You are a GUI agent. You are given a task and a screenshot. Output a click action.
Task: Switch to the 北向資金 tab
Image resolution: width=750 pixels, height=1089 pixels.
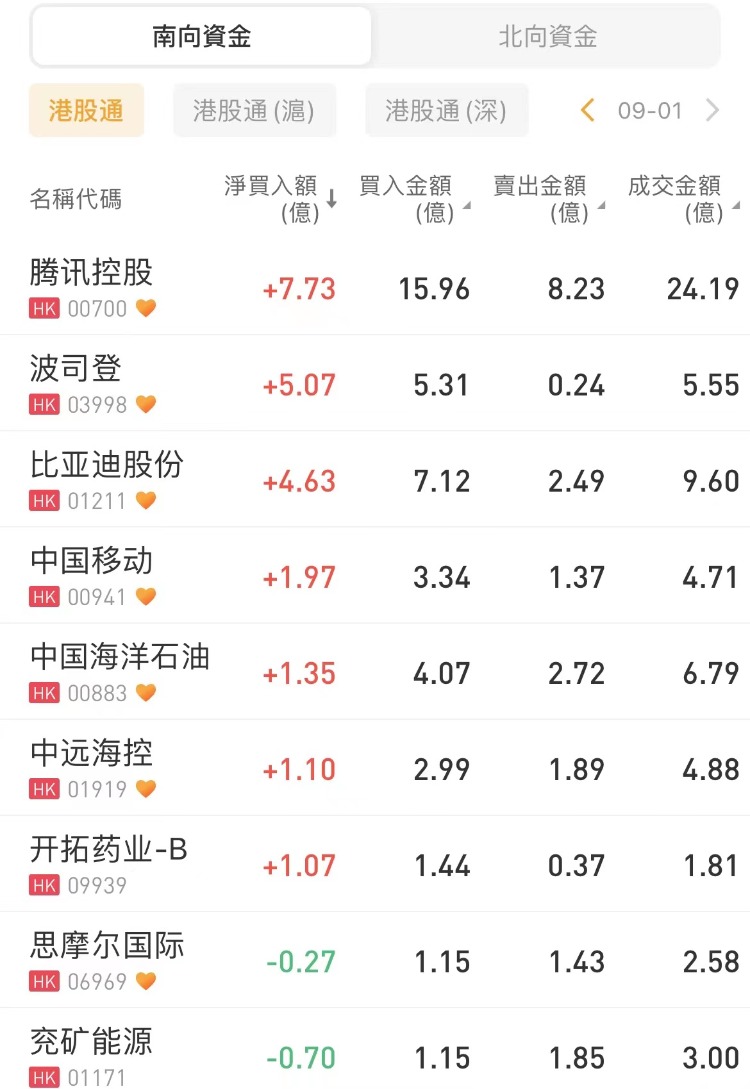pyautogui.click(x=547, y=37)
